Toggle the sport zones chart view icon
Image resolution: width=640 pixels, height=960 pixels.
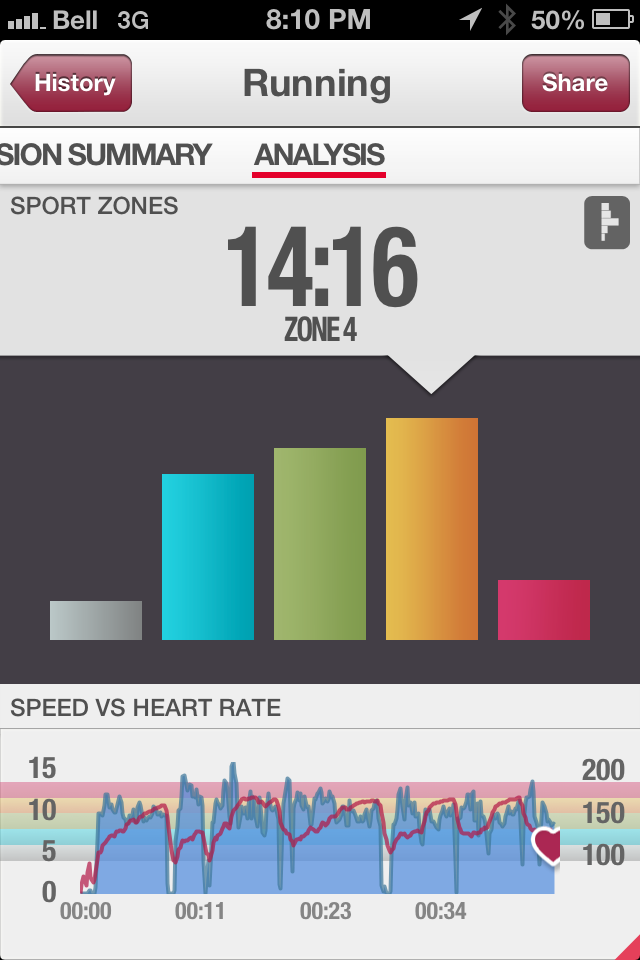(x=606, y=222)
